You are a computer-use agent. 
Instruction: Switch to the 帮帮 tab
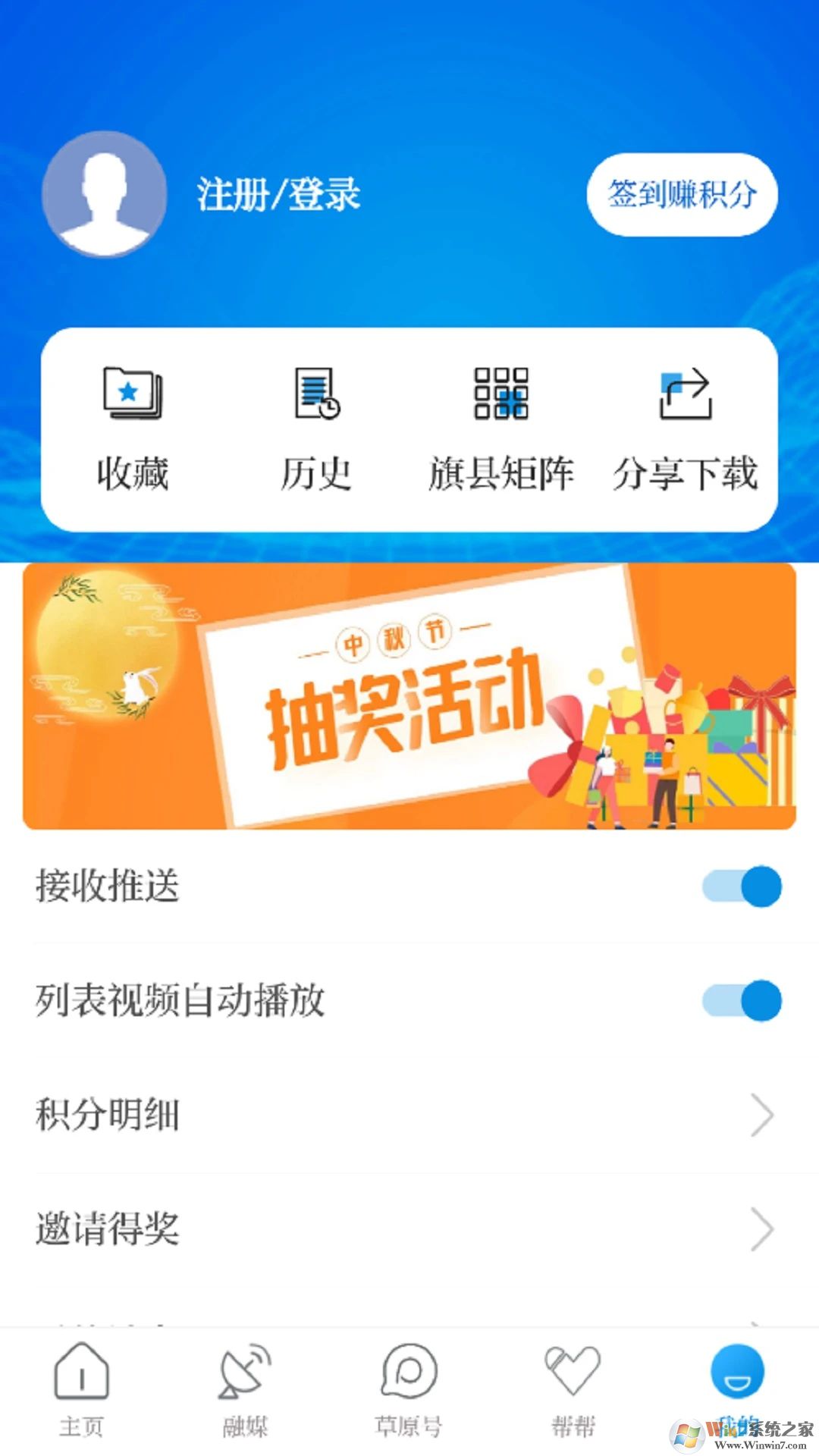coord(573,1389)
